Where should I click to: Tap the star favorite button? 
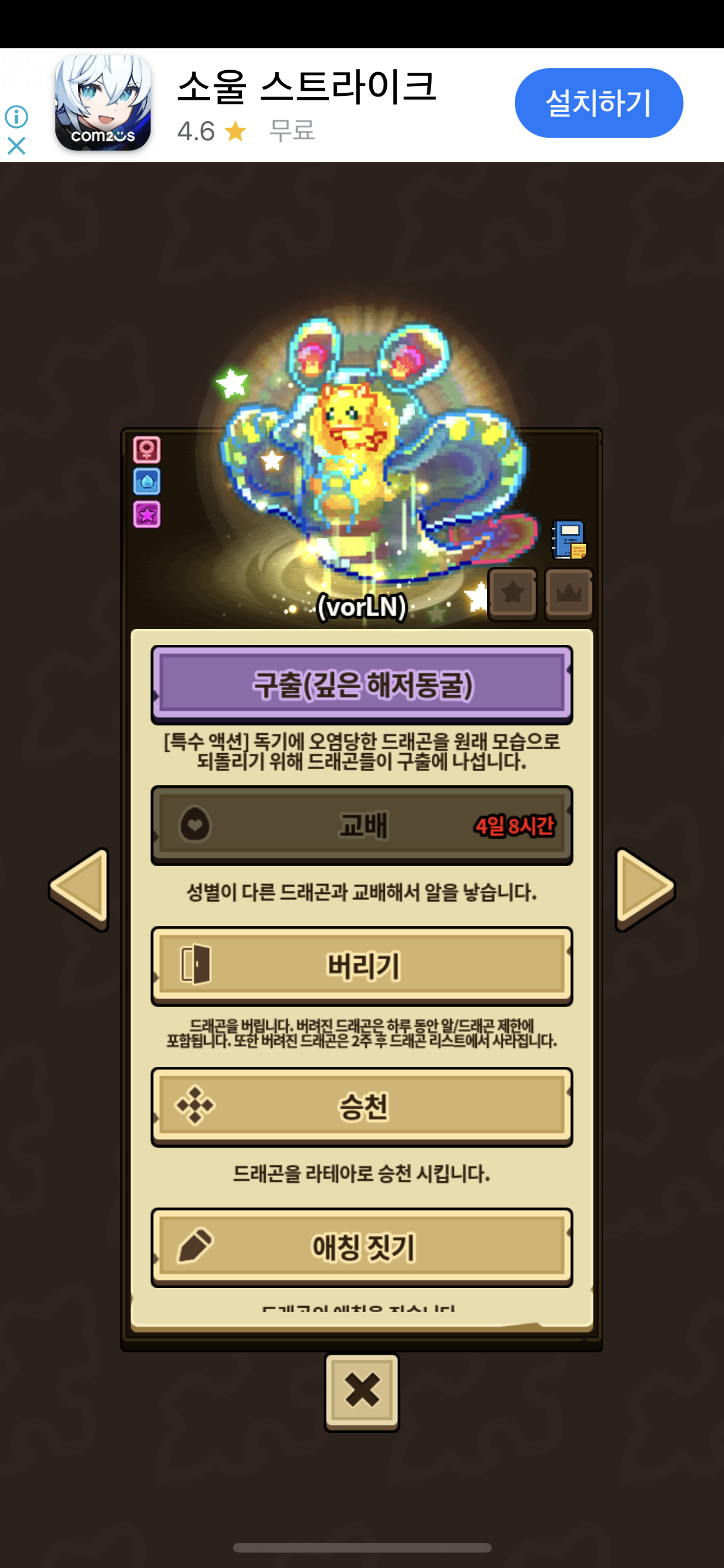[x=512, y=594]
